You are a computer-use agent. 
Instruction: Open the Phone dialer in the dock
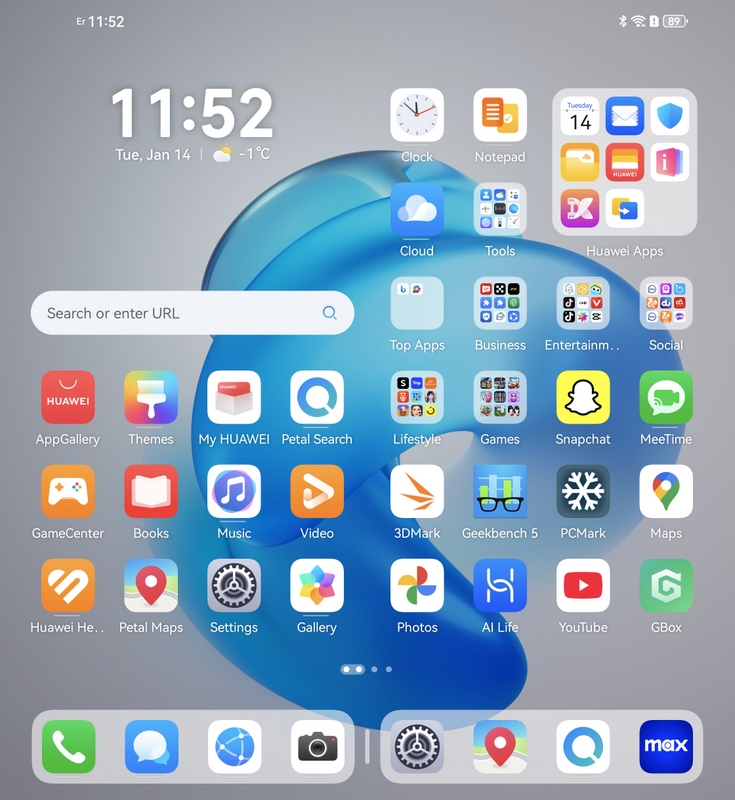[69, 747]
